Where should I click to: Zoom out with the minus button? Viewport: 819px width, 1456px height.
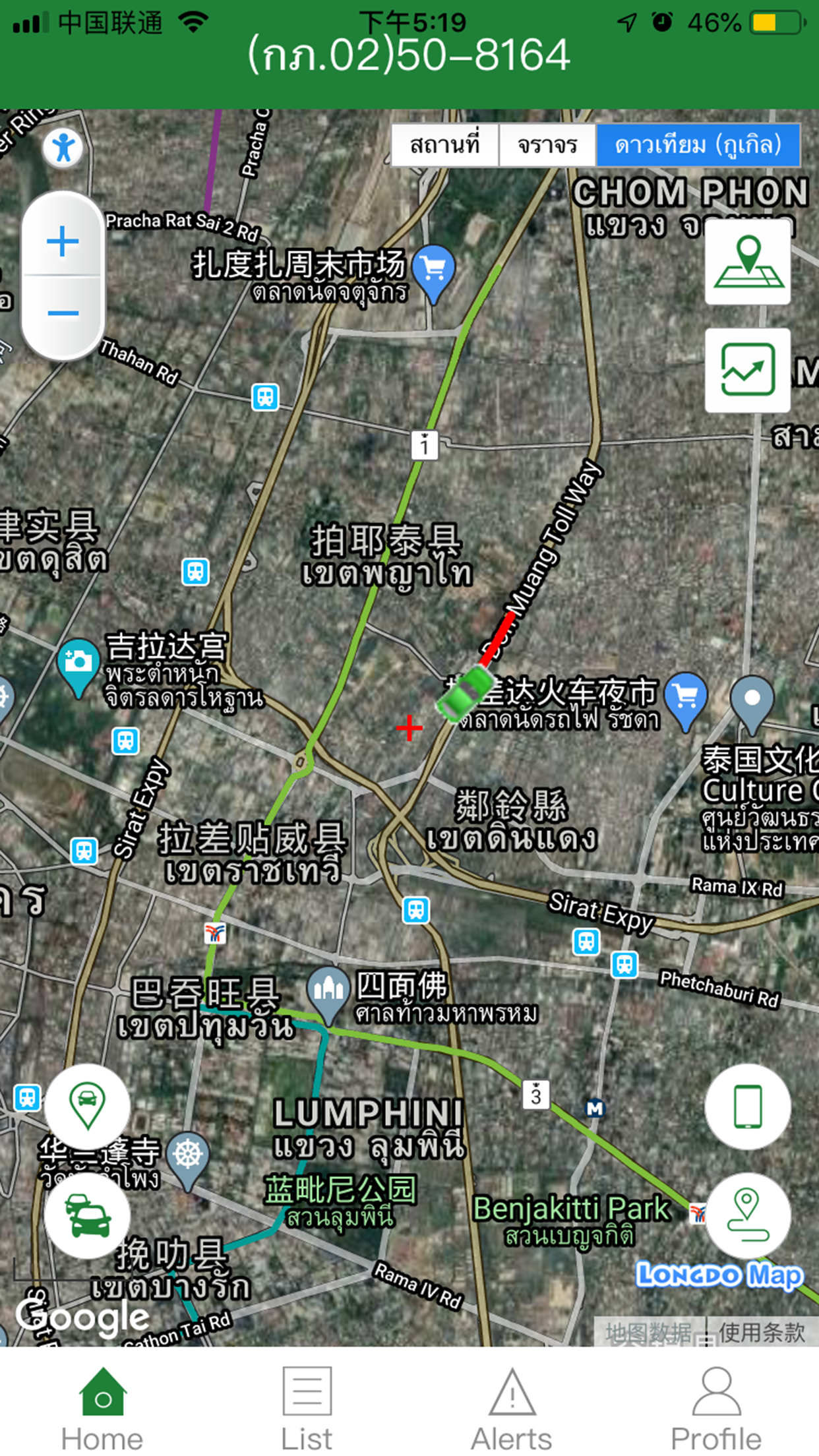(63, 313)
